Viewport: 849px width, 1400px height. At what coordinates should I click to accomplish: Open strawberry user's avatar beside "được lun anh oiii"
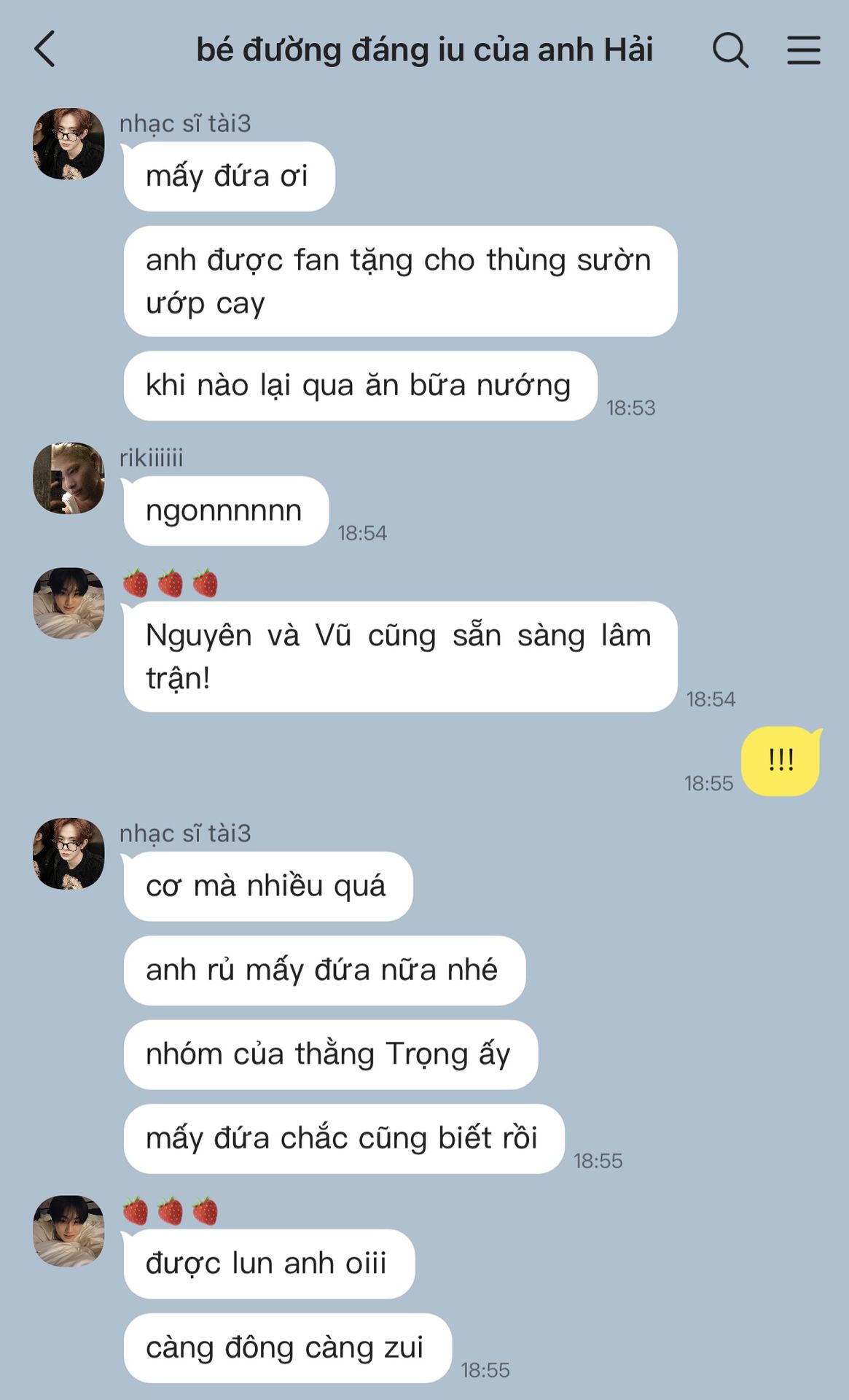pyautogui.click(x=69, y=1232)
